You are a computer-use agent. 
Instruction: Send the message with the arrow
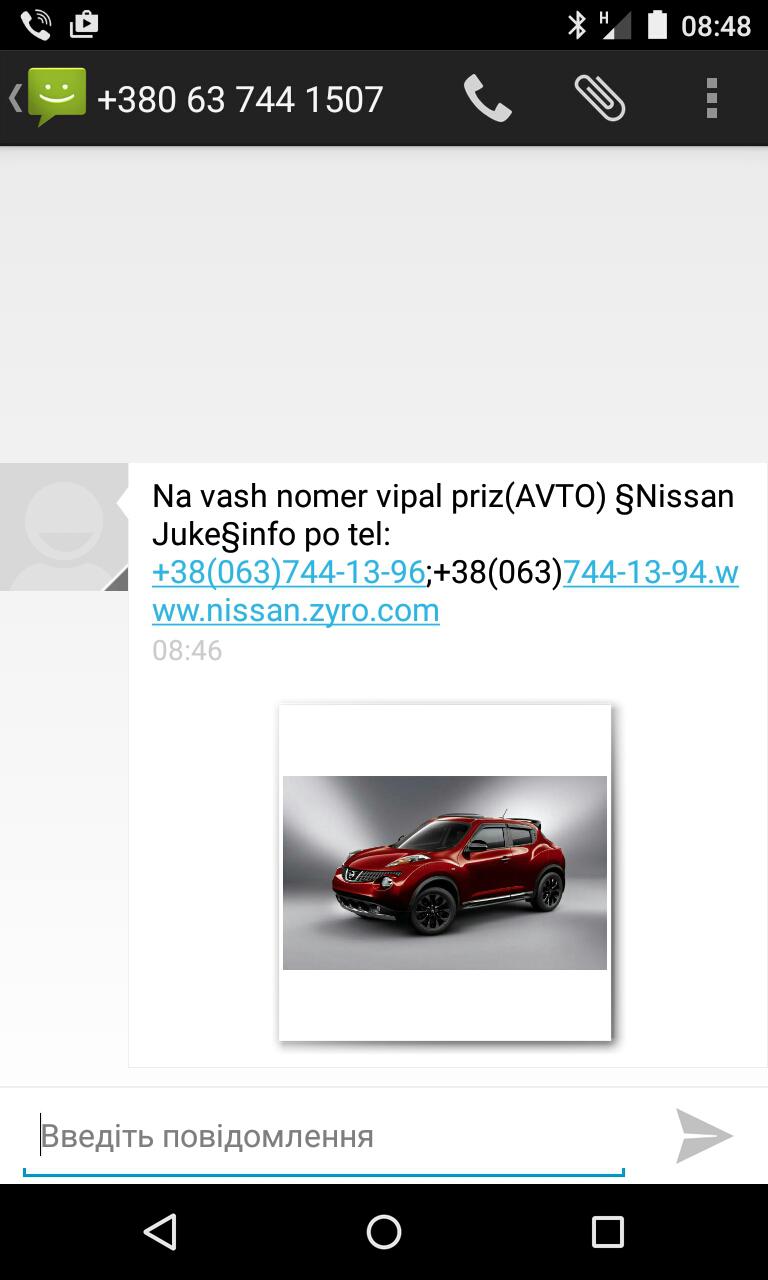[x=703, y=1136]
